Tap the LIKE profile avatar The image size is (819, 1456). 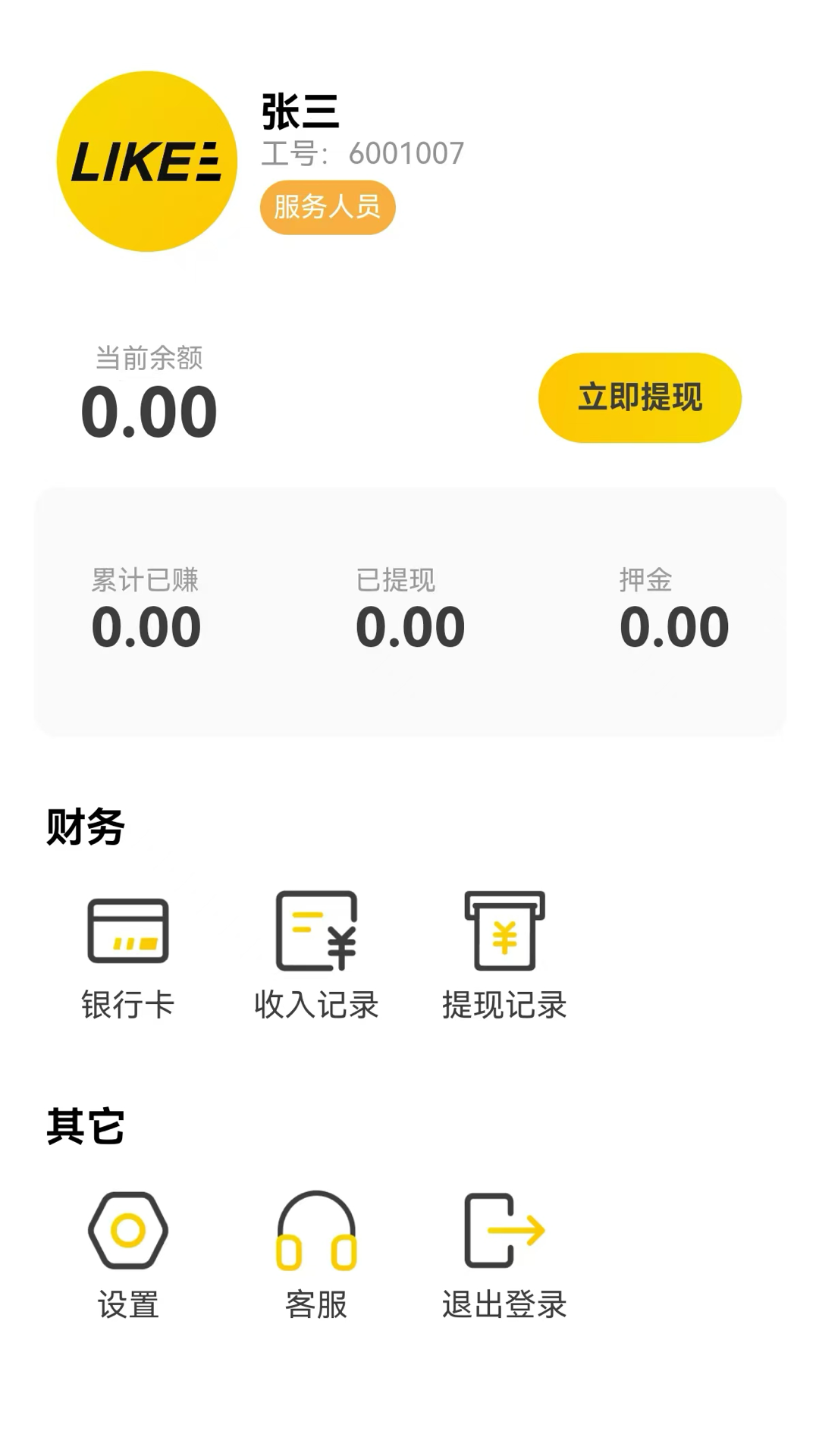147,162
